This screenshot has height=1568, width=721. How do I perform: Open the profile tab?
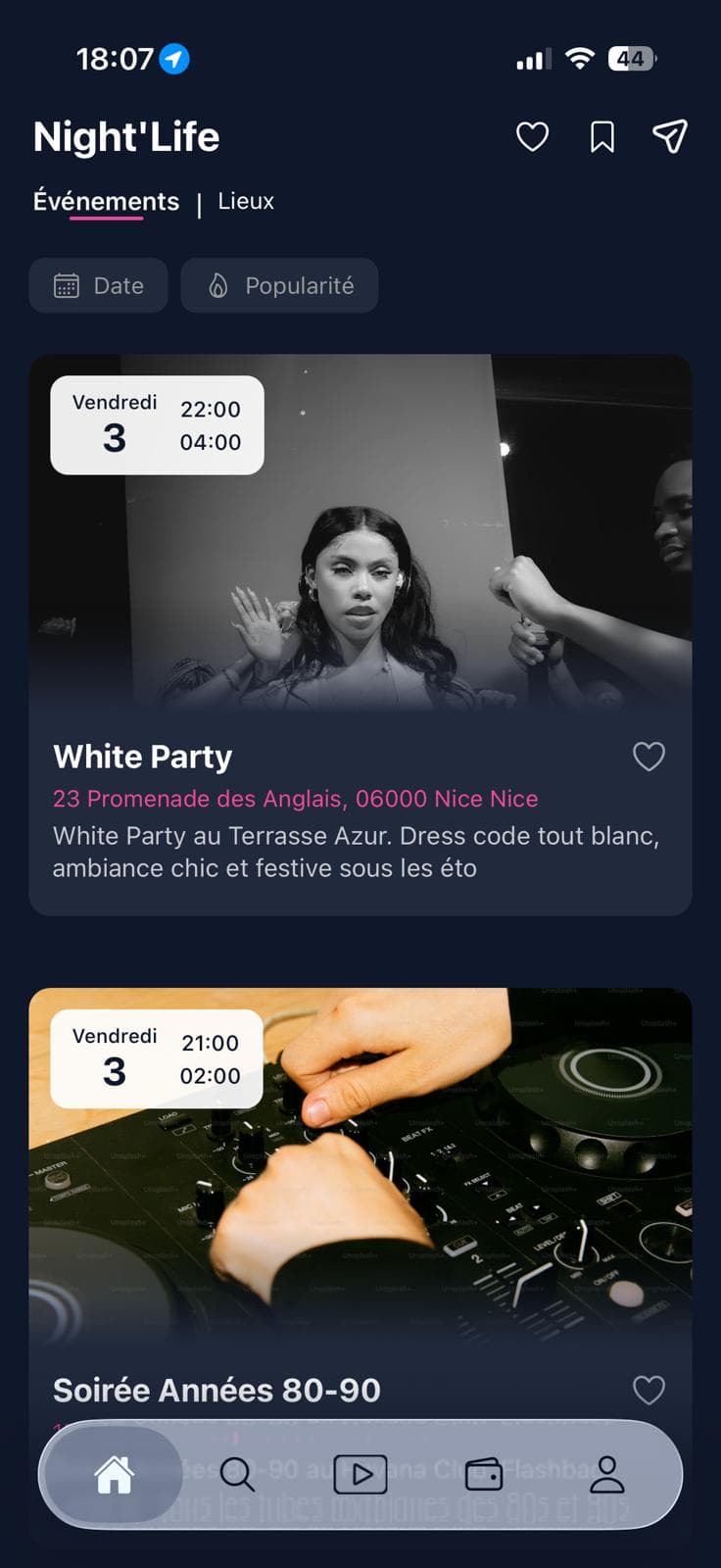point(607,1474)
